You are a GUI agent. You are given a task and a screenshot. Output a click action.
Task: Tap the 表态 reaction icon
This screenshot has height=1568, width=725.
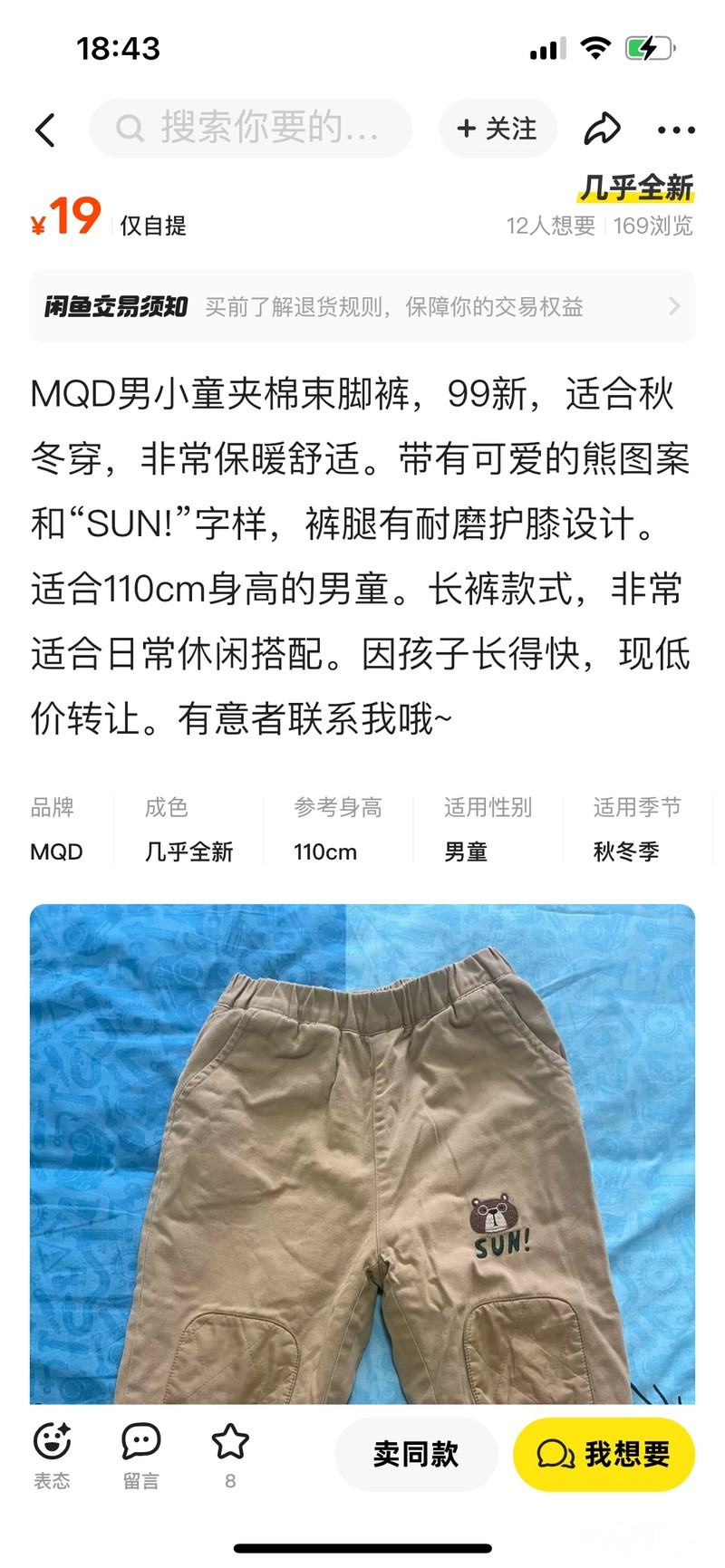pyautogui.click(x=52, y=1454)
